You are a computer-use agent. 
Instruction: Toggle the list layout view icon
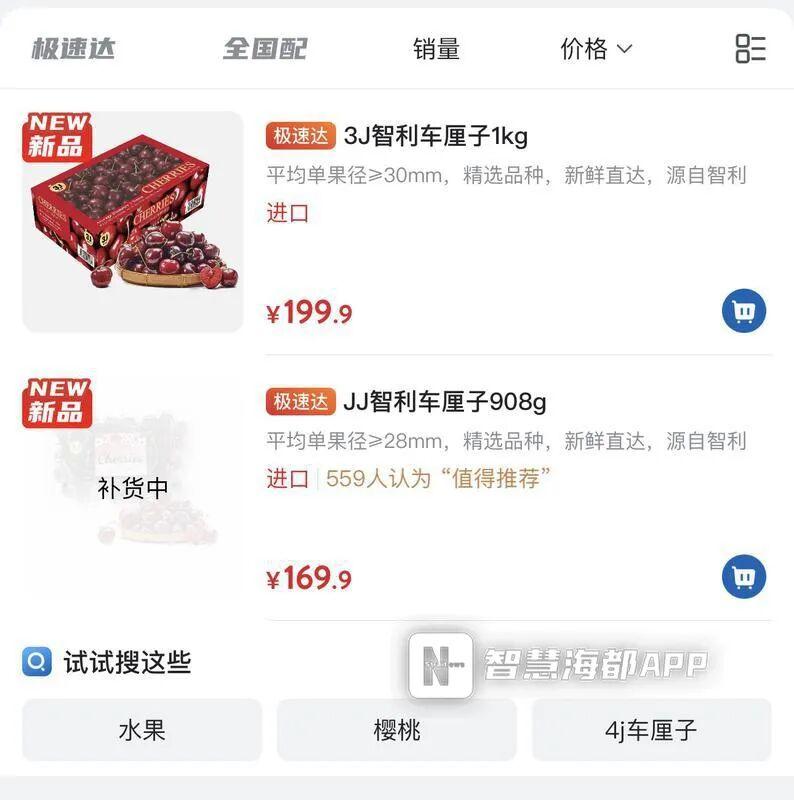(x=750, y=48)
